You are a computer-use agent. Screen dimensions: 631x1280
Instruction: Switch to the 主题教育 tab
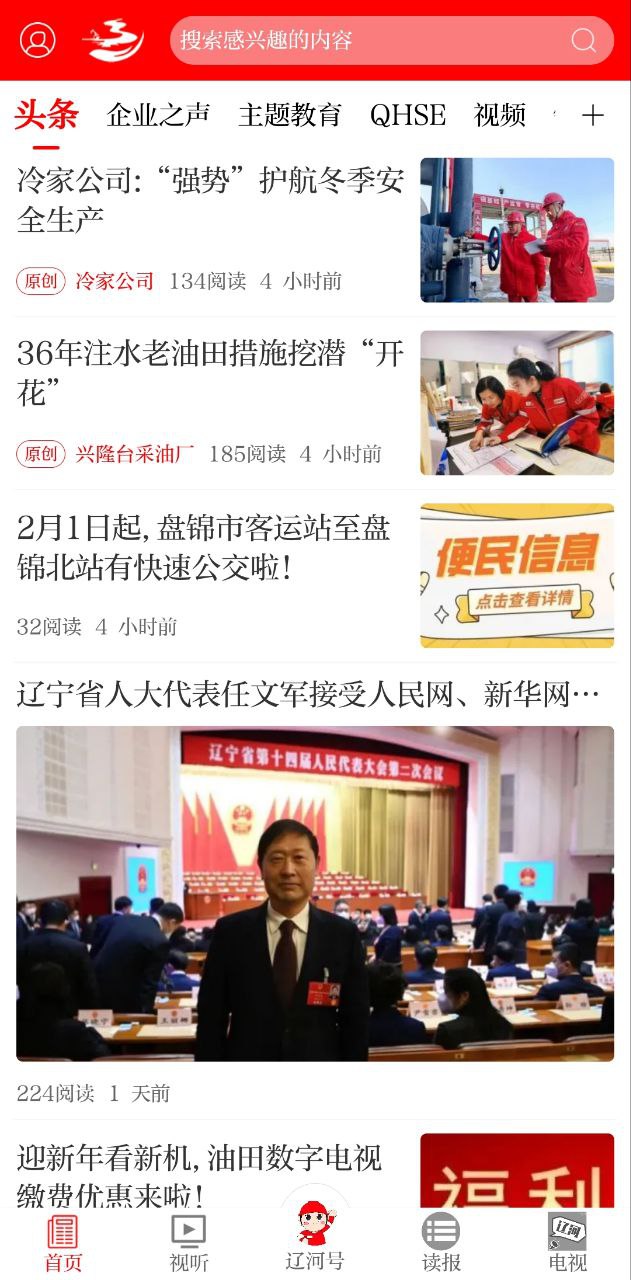(x=290, y=115)
